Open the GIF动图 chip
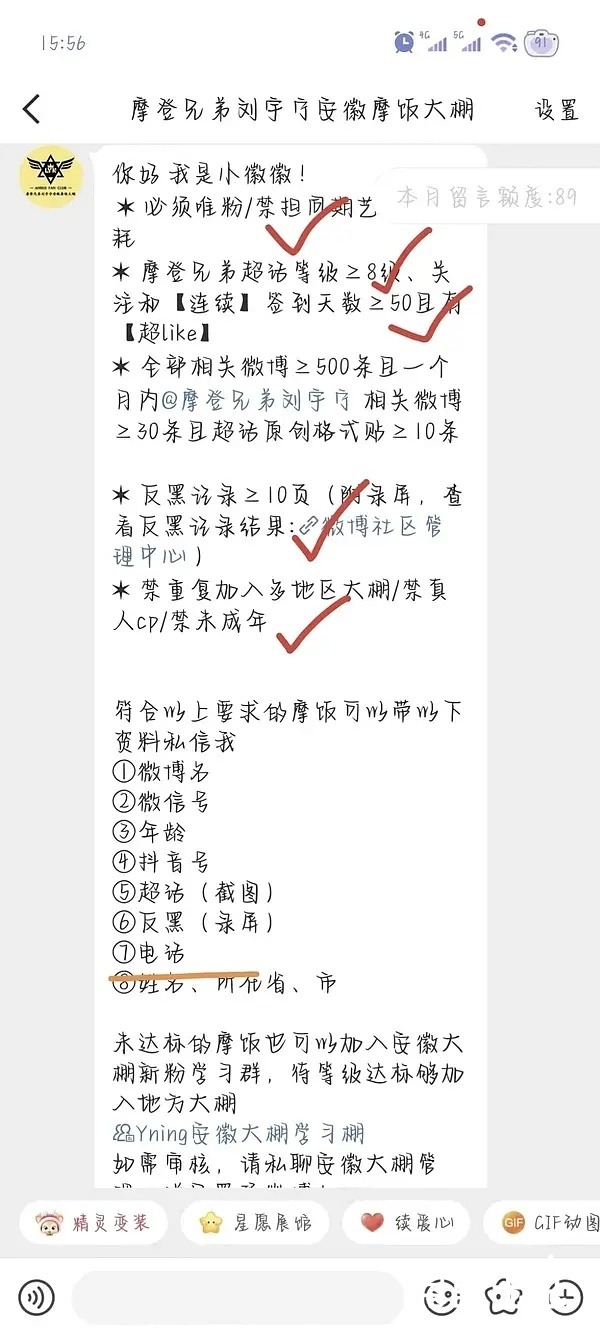 [x=544, y=1223]
